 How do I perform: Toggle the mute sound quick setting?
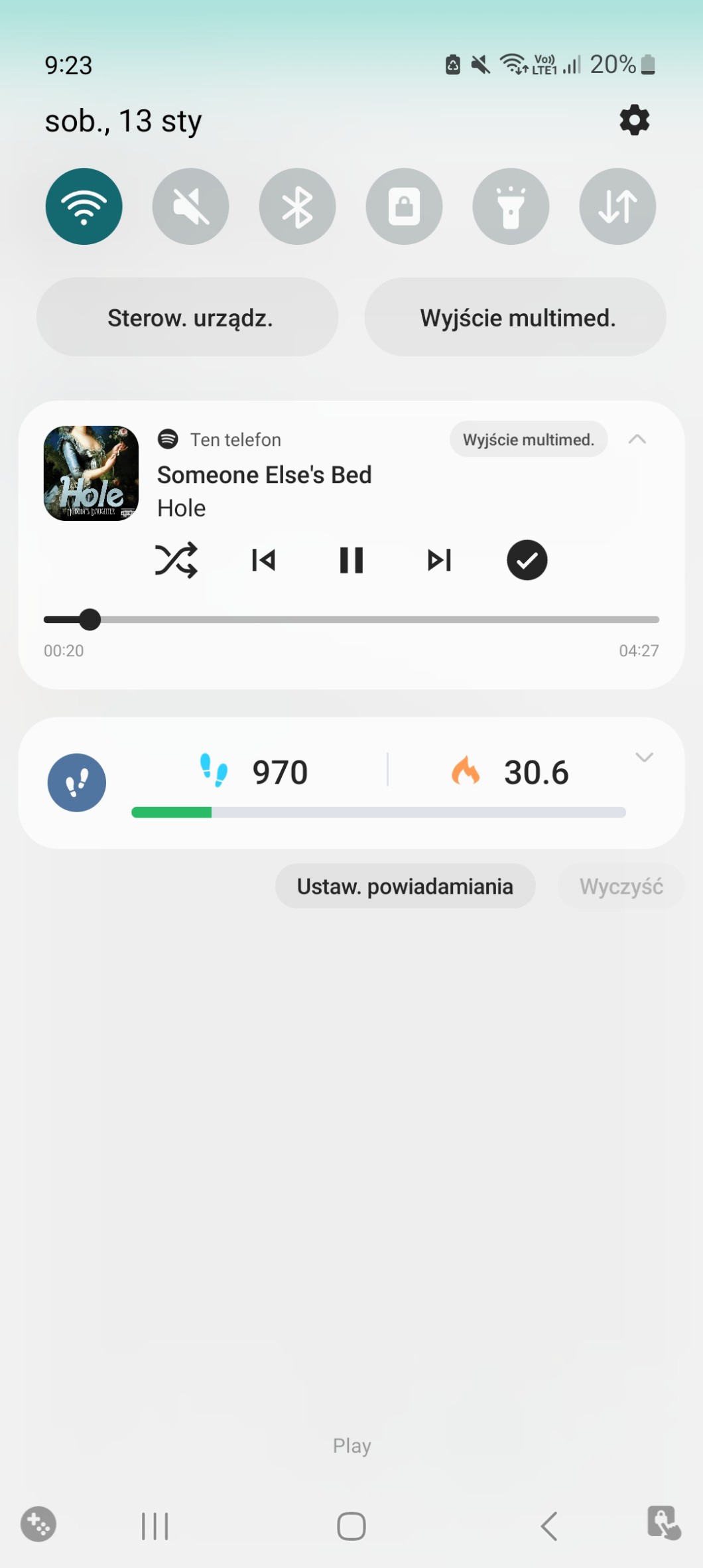[191, 206]
